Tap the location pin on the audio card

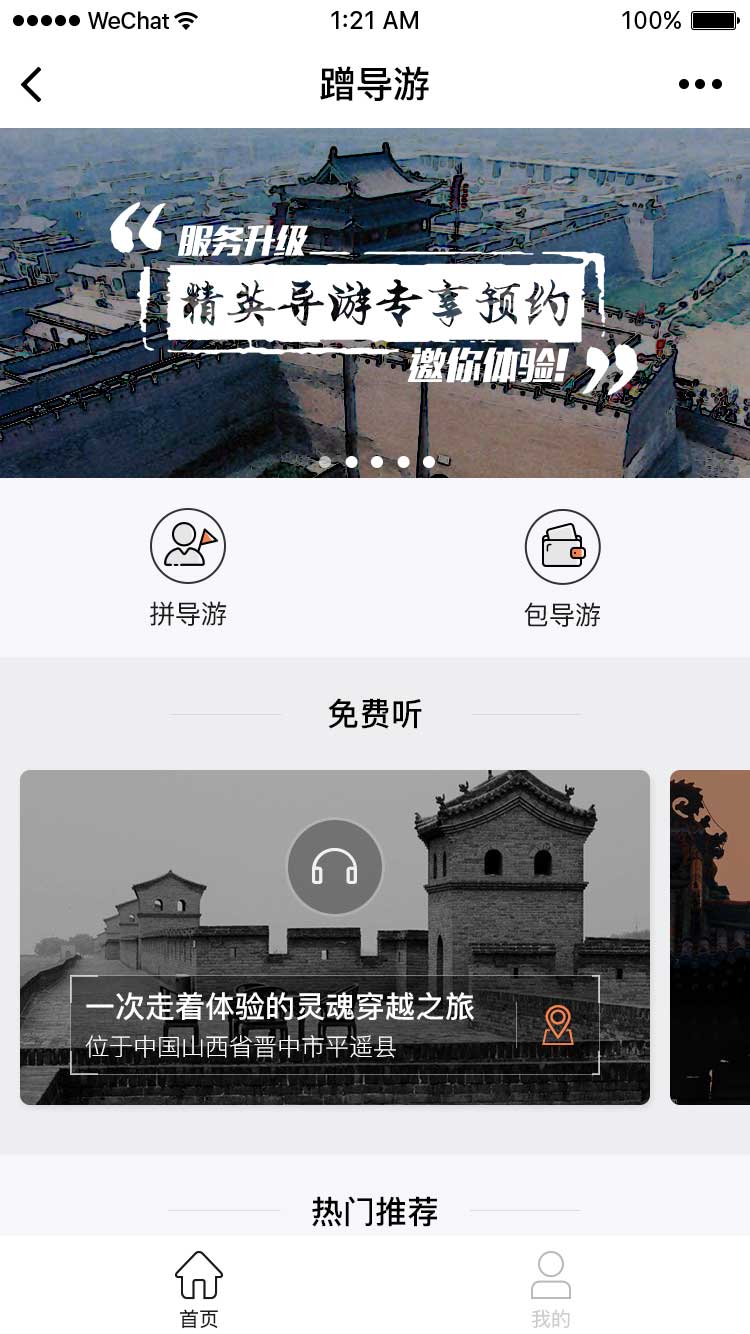[558, 1025]
